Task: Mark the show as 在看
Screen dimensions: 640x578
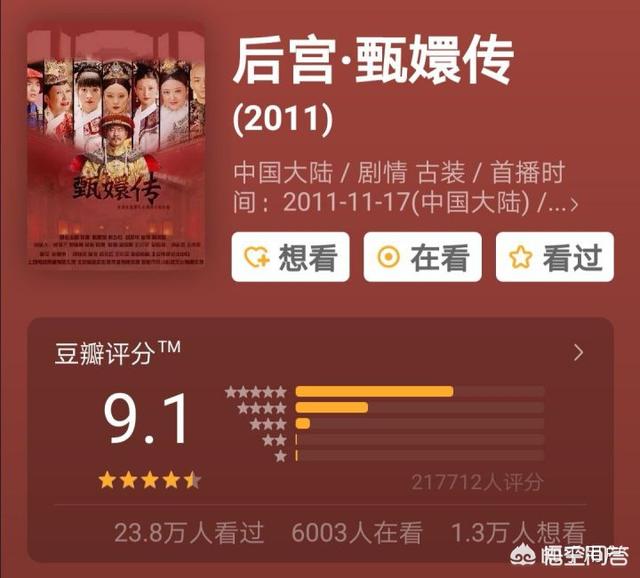Action: tap(423, 257)
